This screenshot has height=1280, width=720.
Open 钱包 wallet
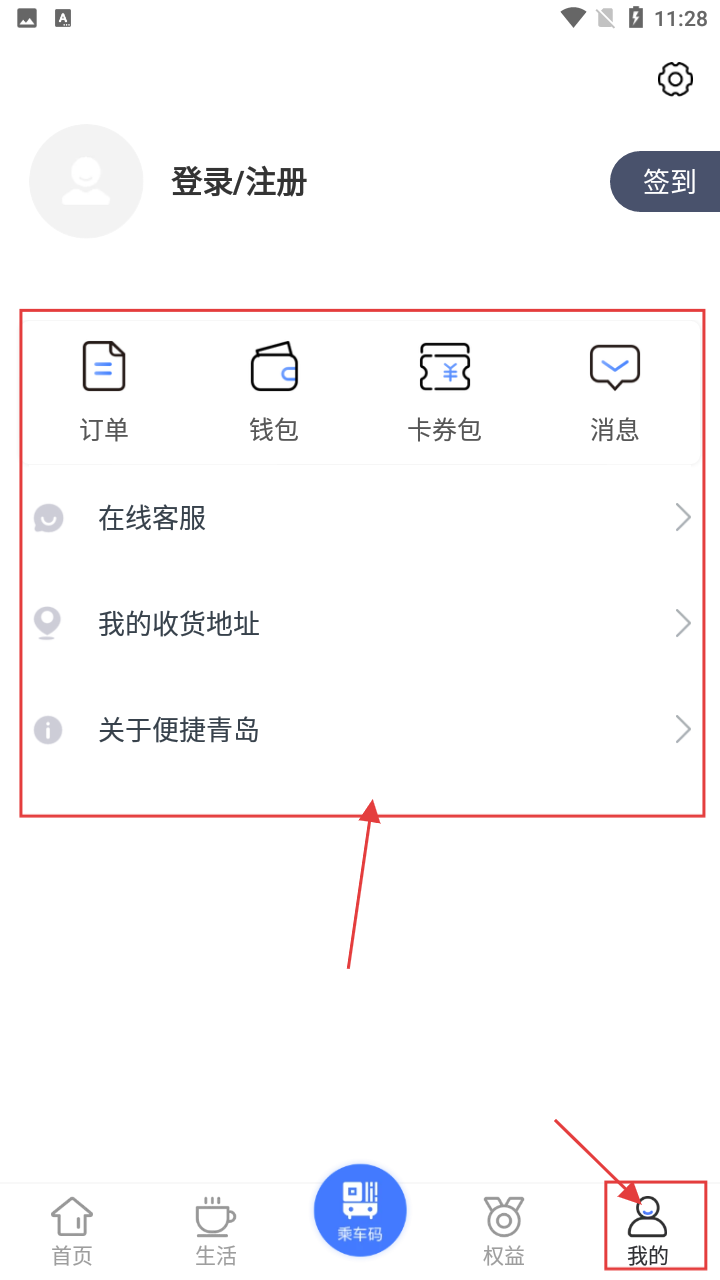274,390
